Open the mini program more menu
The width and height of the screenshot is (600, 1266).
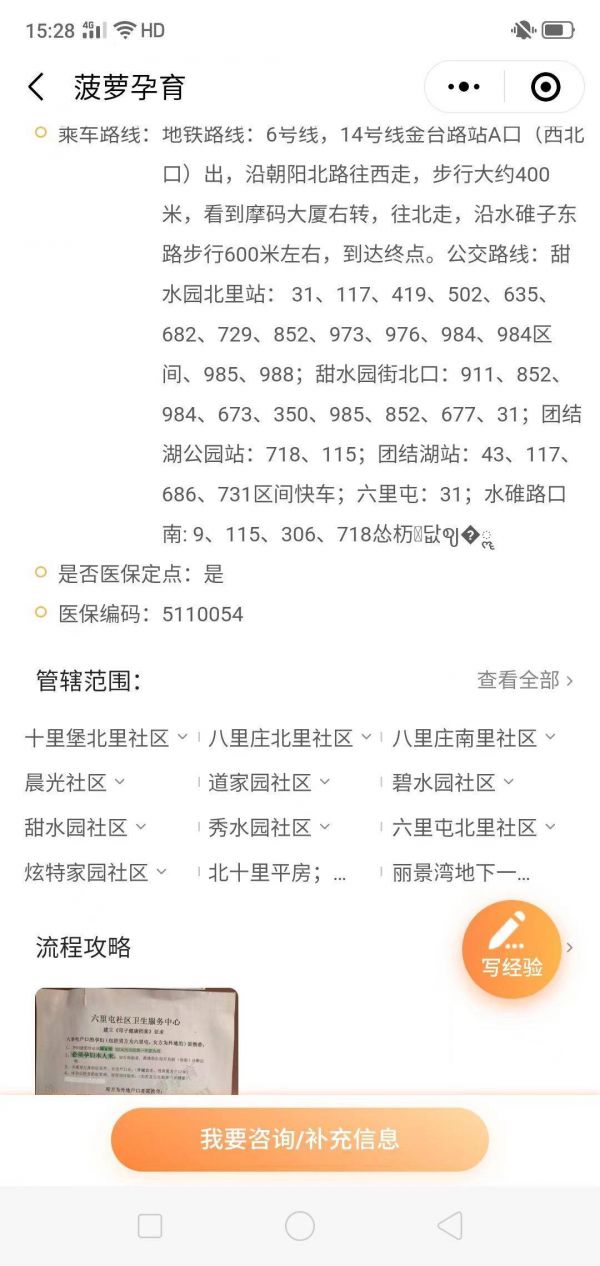[464, 87]
